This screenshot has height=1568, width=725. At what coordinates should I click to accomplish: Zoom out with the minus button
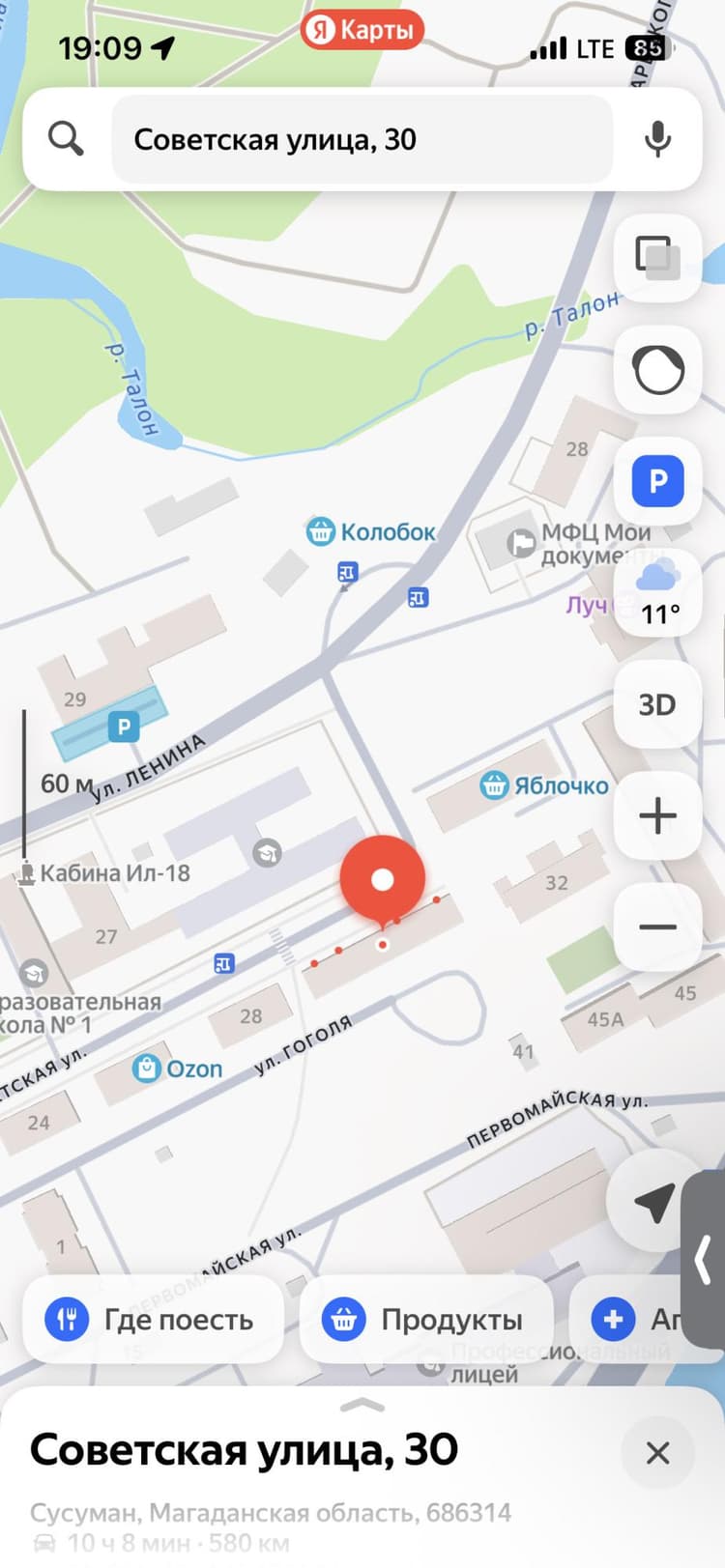point(658,927)
